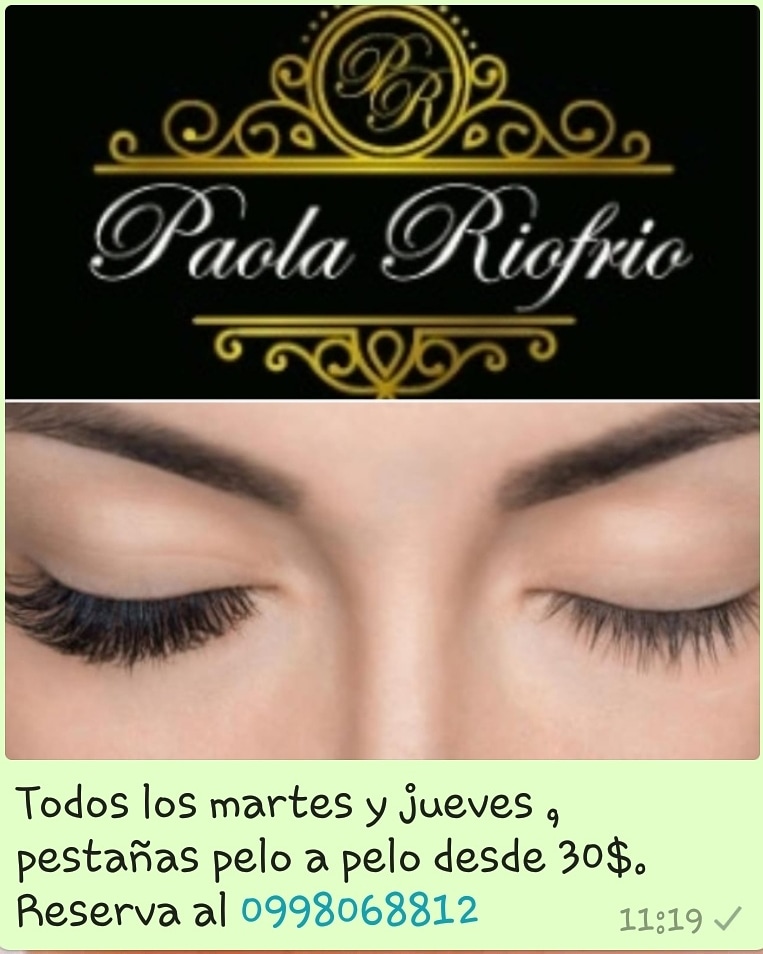
Task: Open the Paola Riofrio image attachment
Action: 381,380
